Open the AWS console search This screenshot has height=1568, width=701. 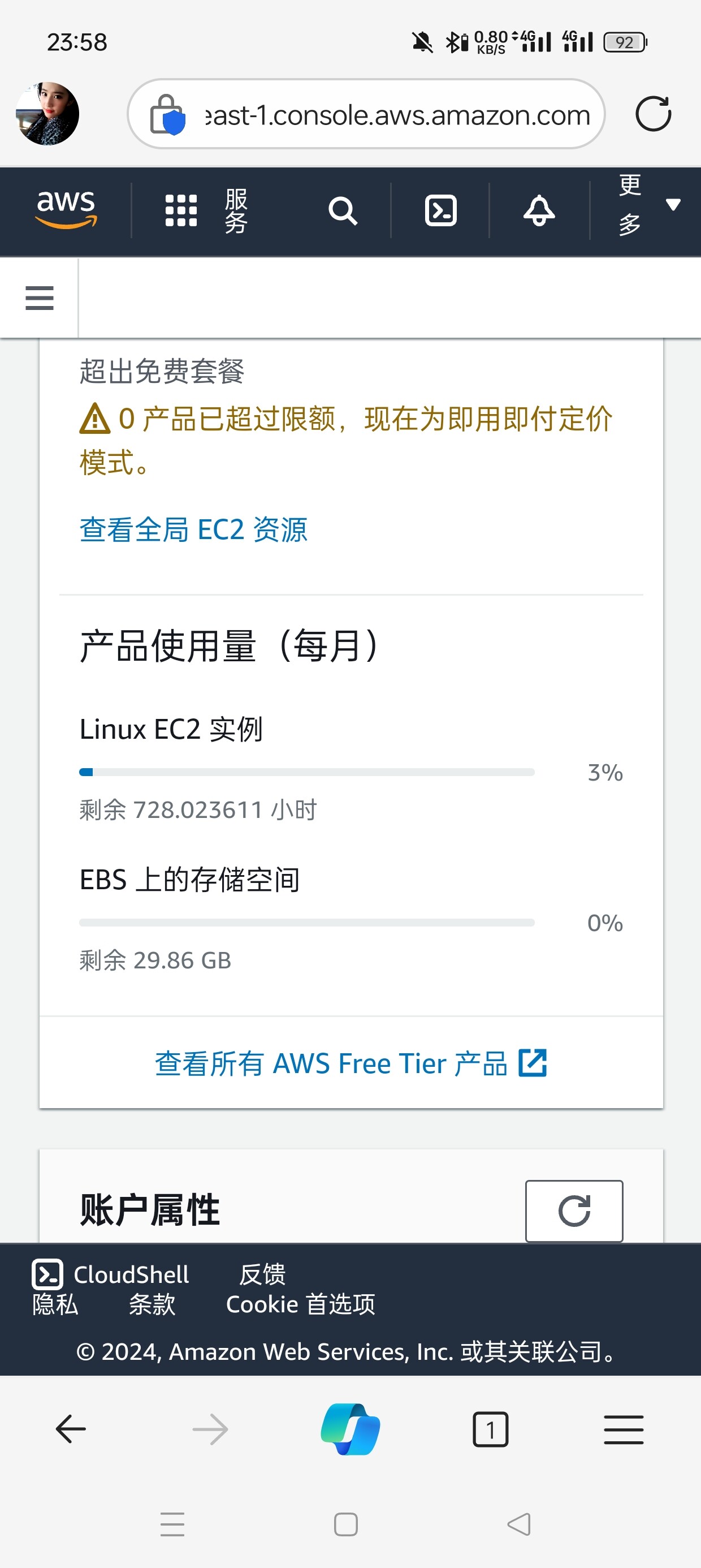(343, 211)
